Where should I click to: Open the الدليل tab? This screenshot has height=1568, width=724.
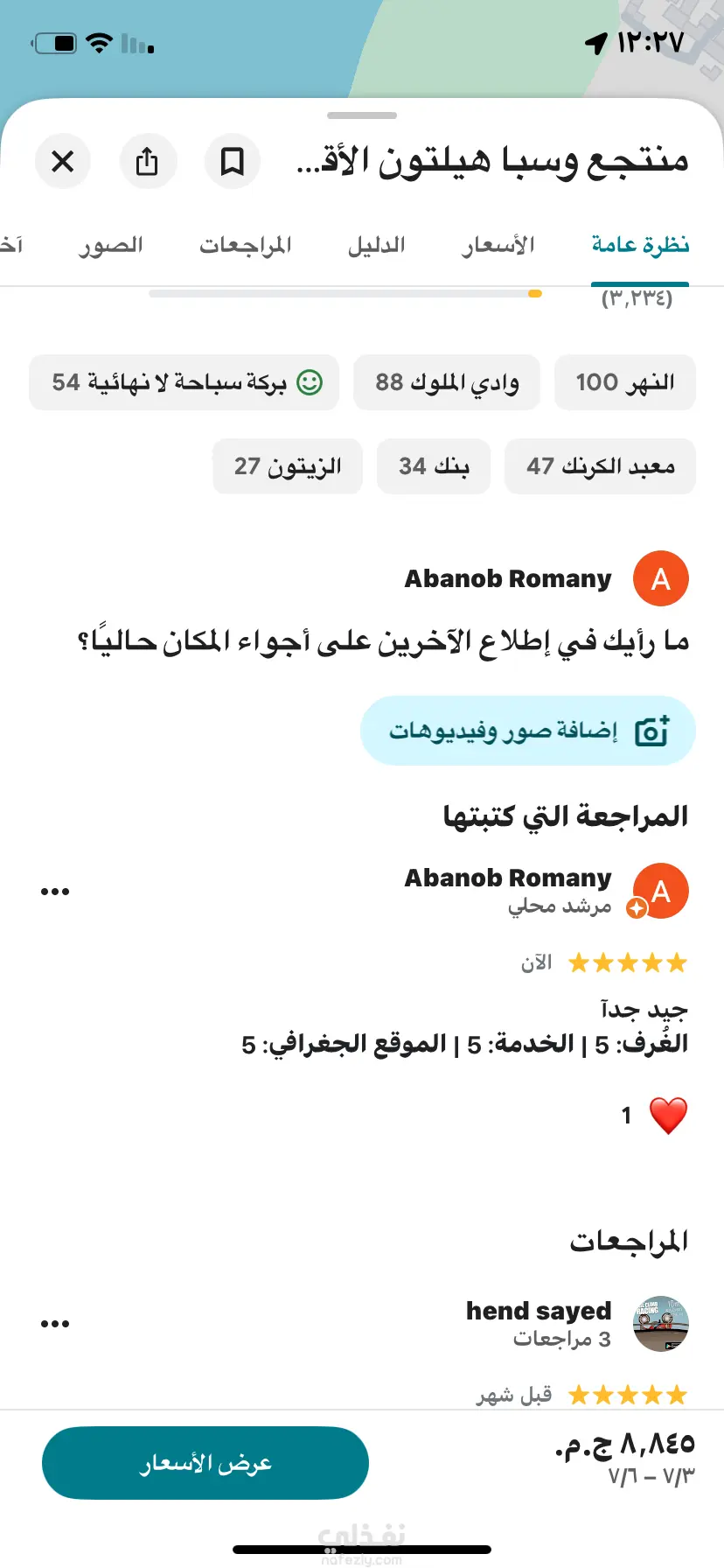(x=377, y=246)
